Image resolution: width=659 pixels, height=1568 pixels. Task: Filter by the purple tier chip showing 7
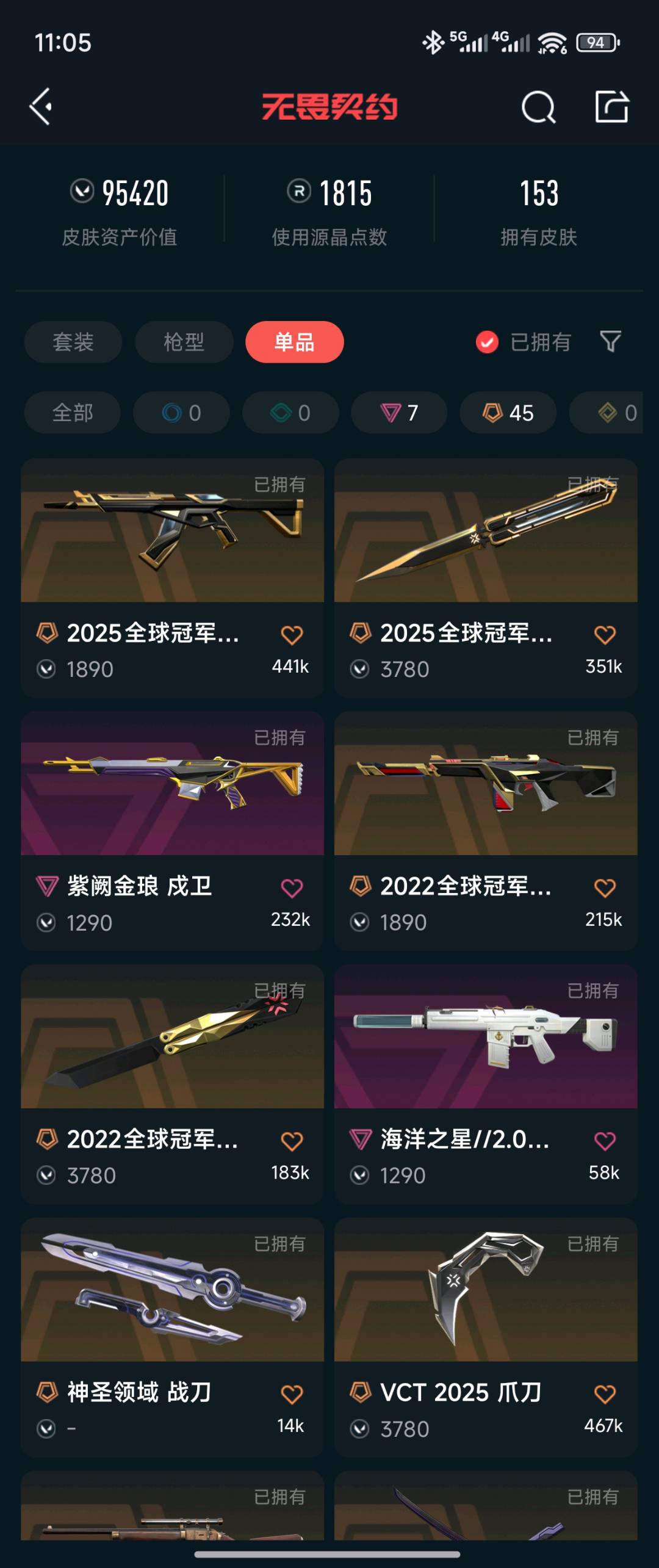(x=399, y=413)
